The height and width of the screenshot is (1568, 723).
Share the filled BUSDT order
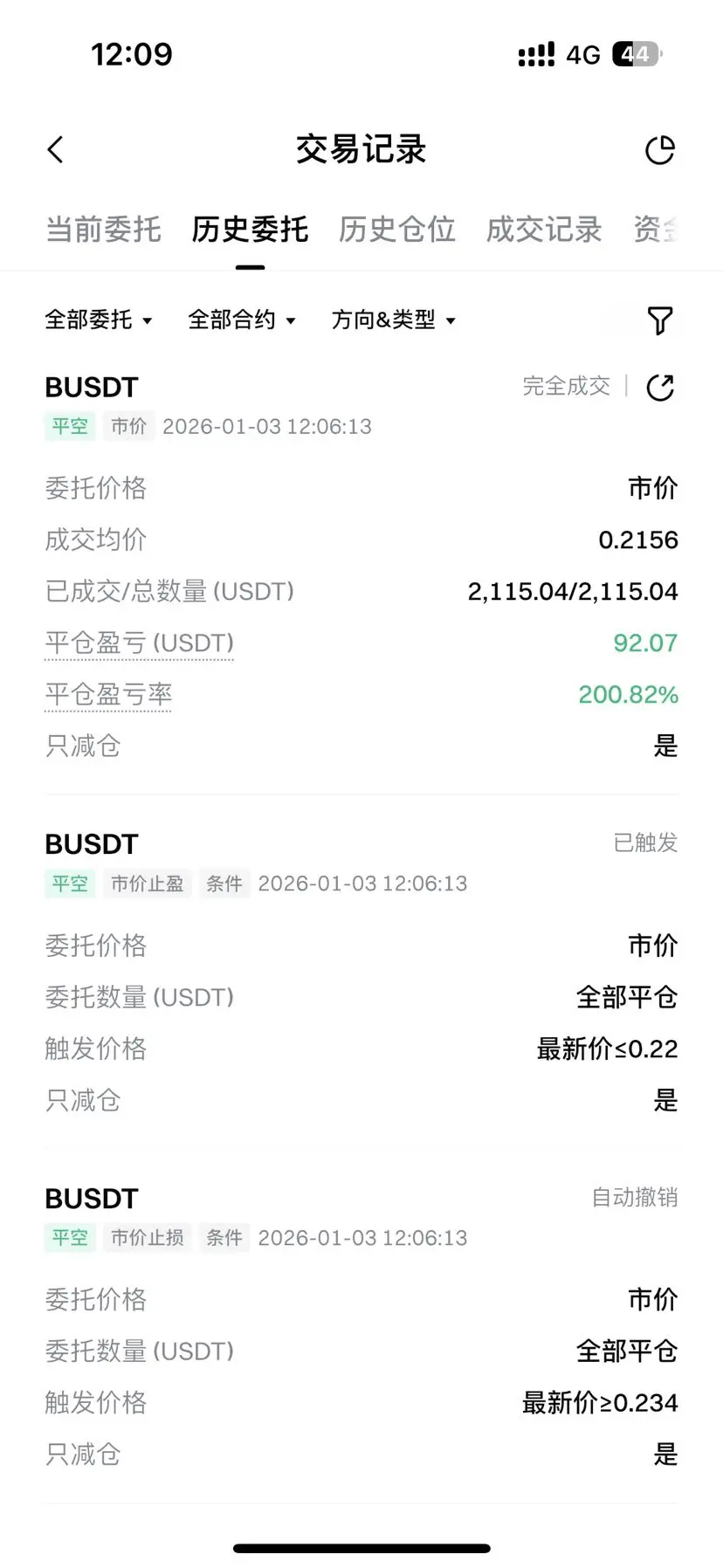(x=660, y=387)
